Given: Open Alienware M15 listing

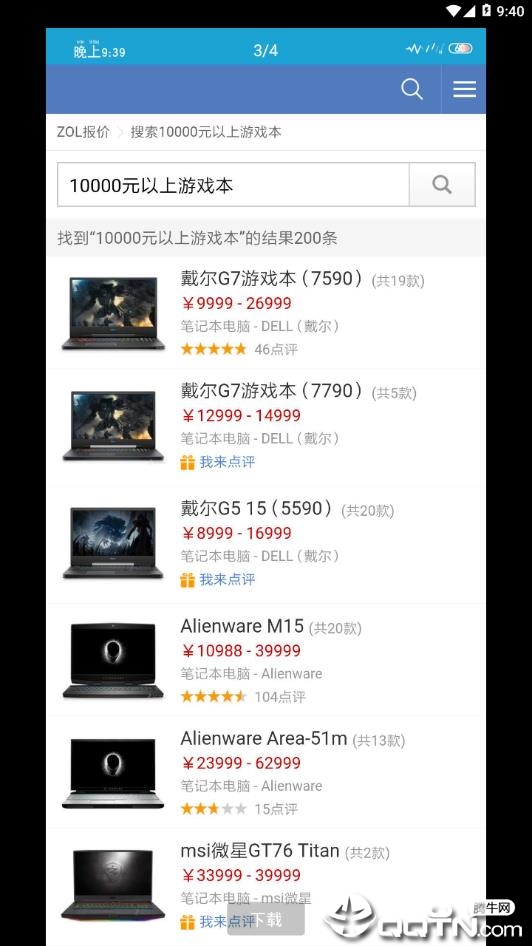Looking at the screenshot, I should [242, 626].
